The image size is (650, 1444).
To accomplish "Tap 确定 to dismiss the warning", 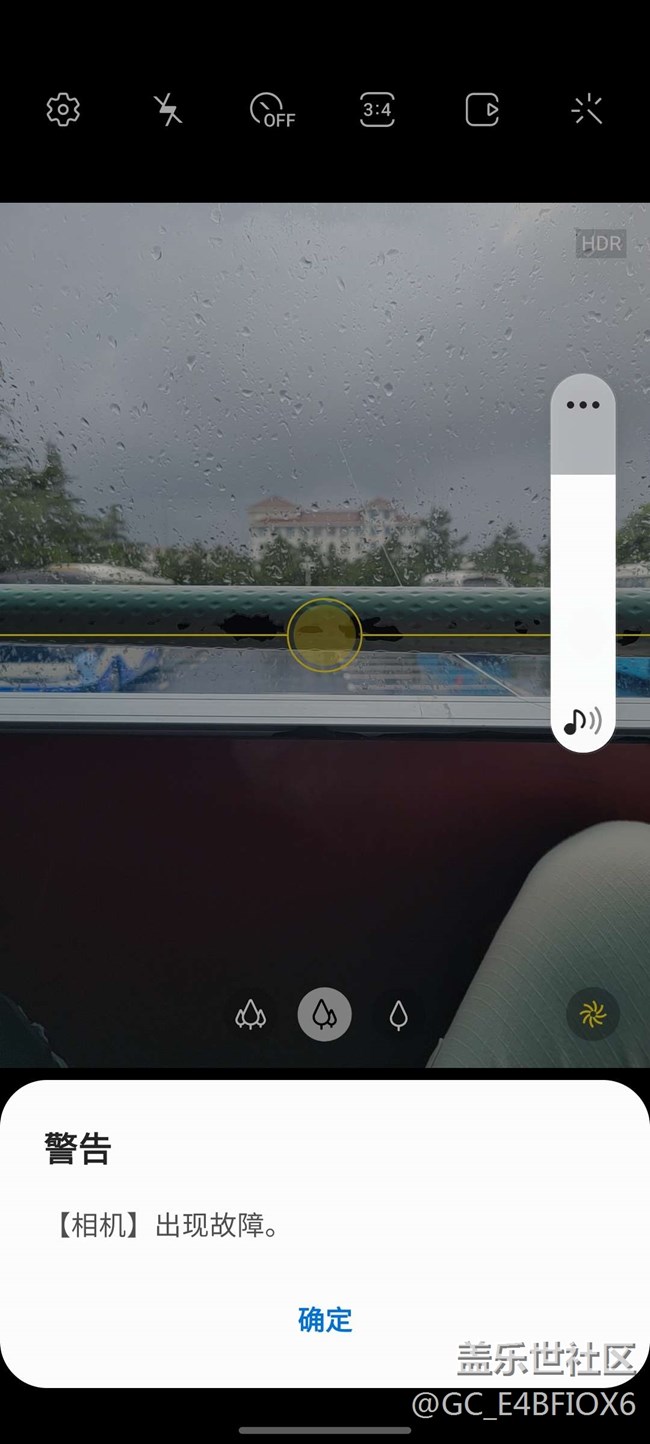I will [325, 1320].
